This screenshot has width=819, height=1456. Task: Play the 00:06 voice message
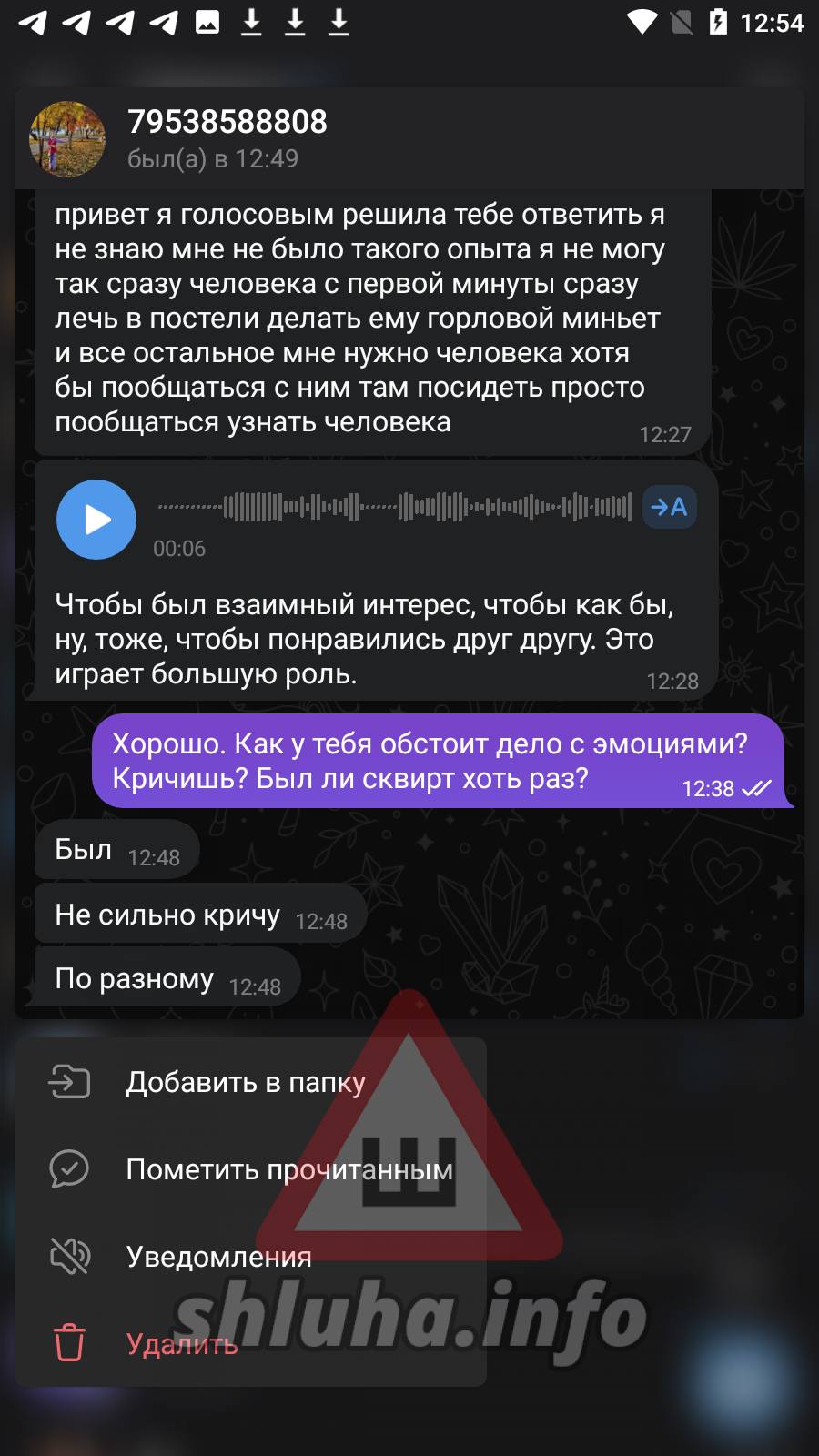tap(96, 520)
